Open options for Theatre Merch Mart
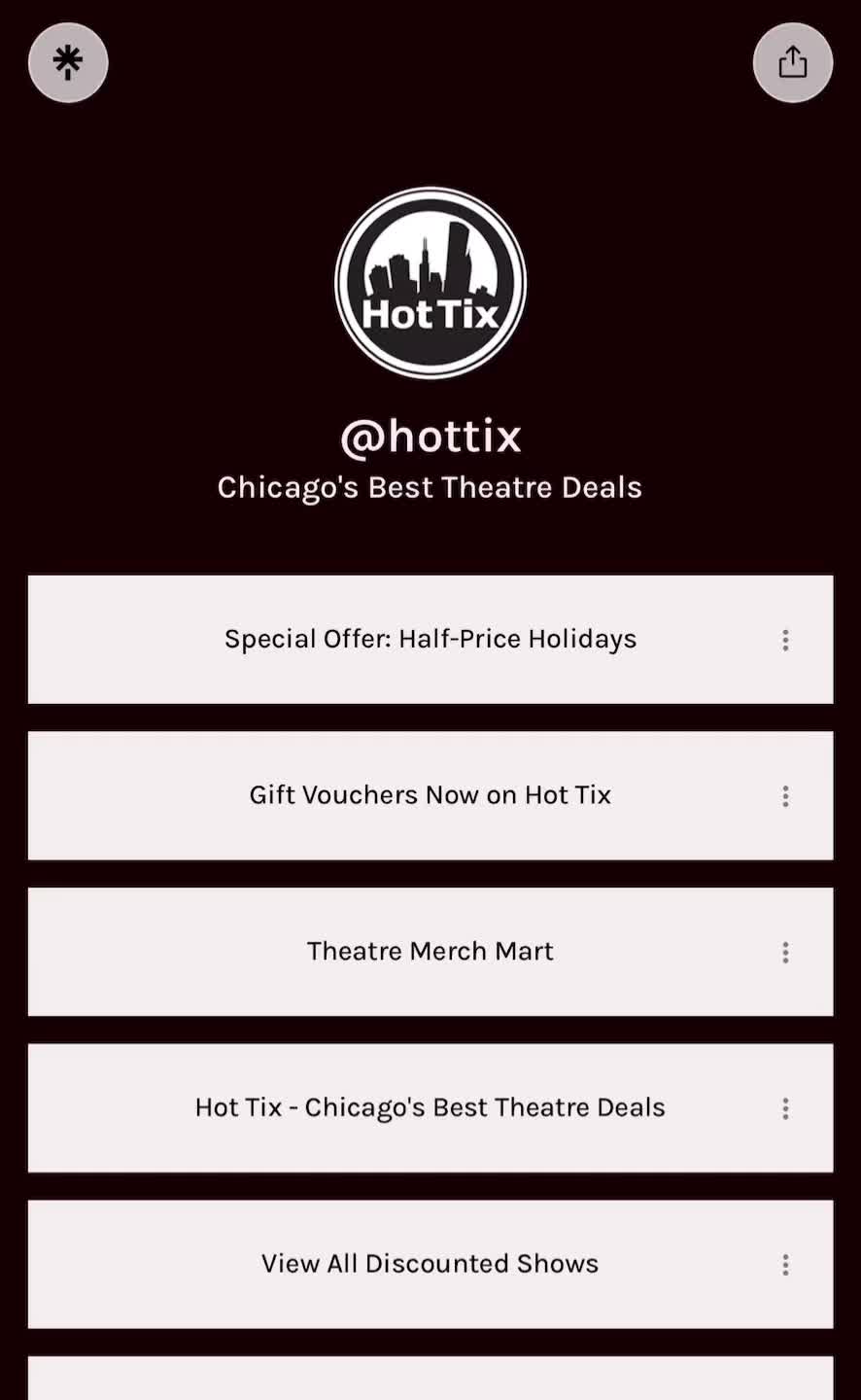 click(785, 952)
